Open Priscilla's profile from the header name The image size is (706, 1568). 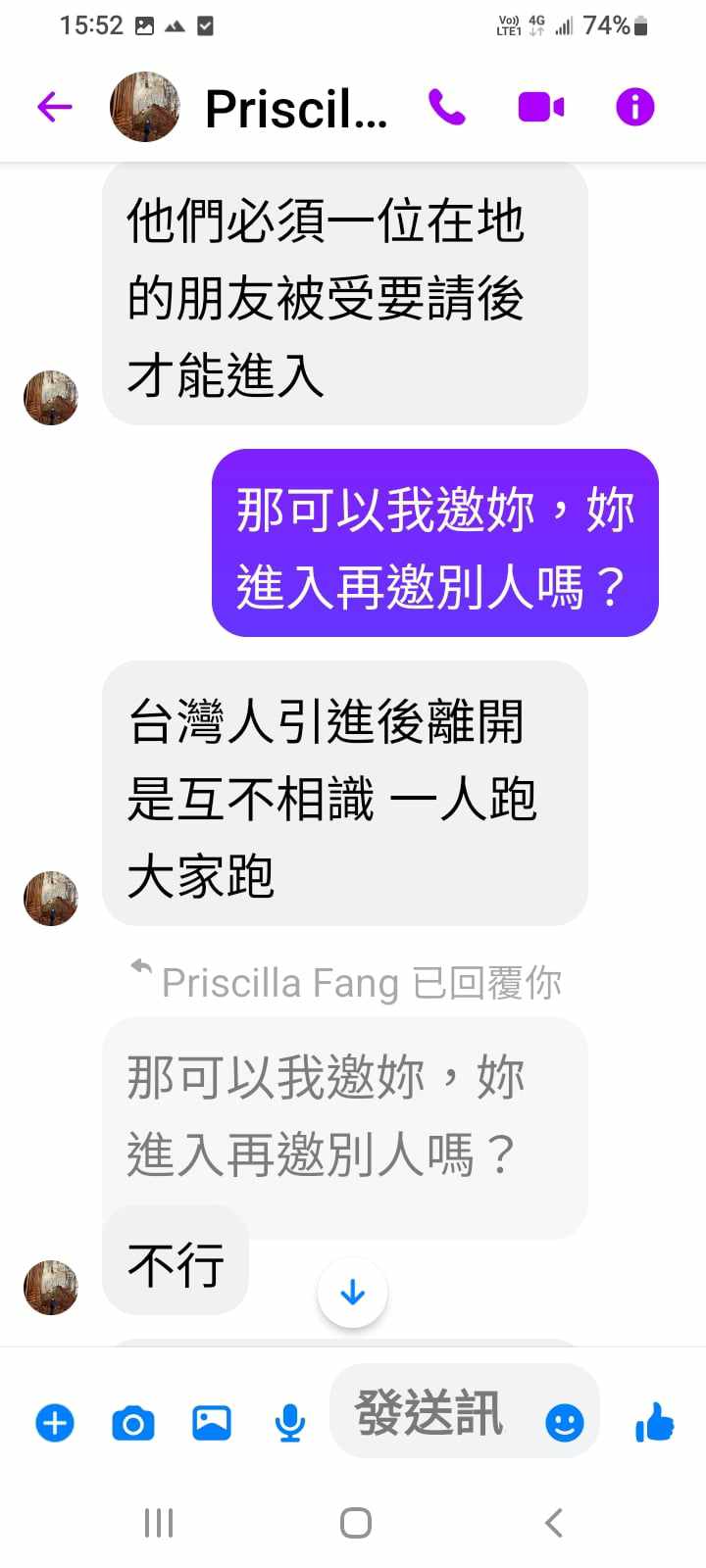(x=295, y=109)
